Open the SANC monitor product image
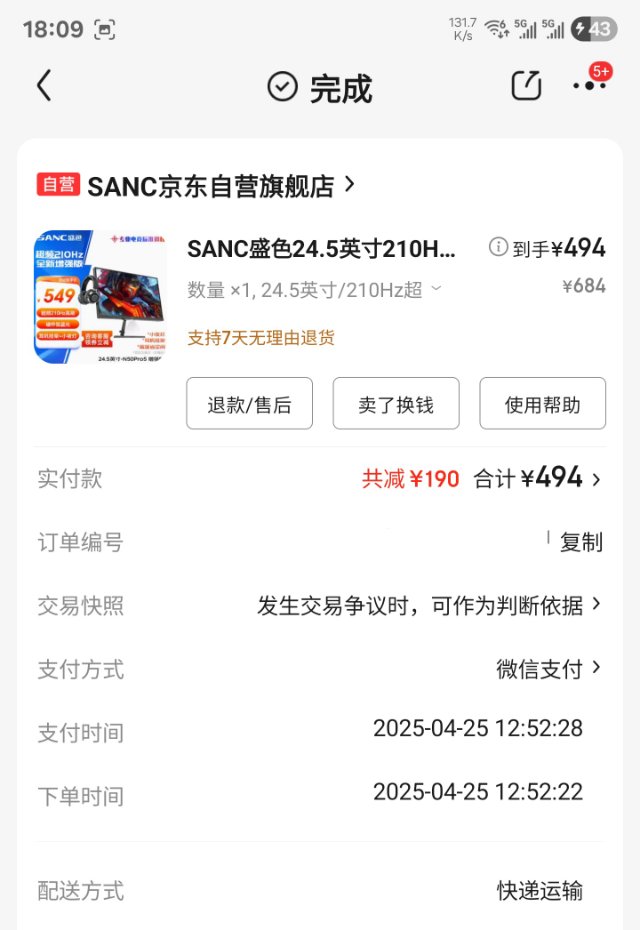This screenshot has width=640, height=930. pos(100,297)
